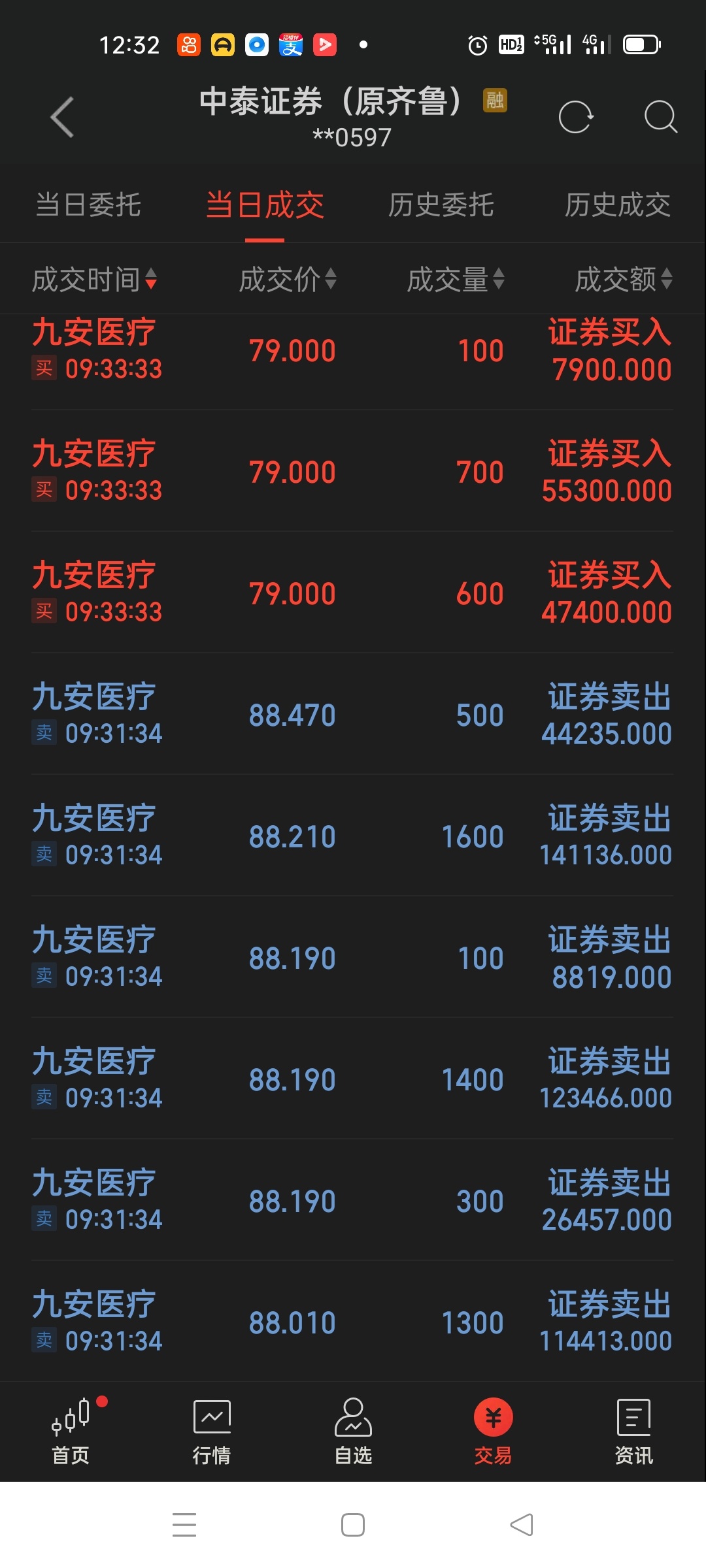
Task: Tap the system home button
Action: tap(353, 1525)
